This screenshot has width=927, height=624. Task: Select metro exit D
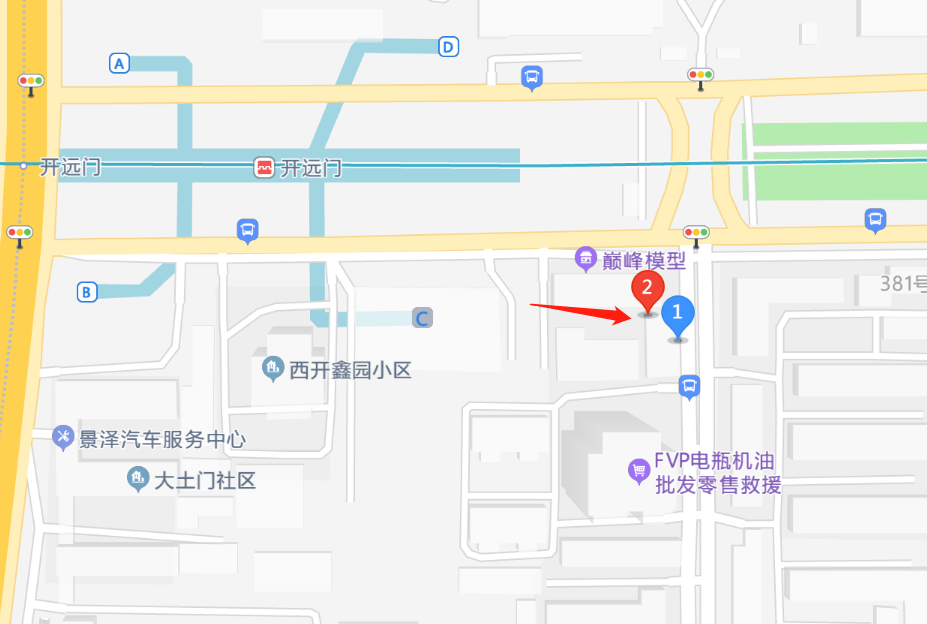(x=448, y=46)
